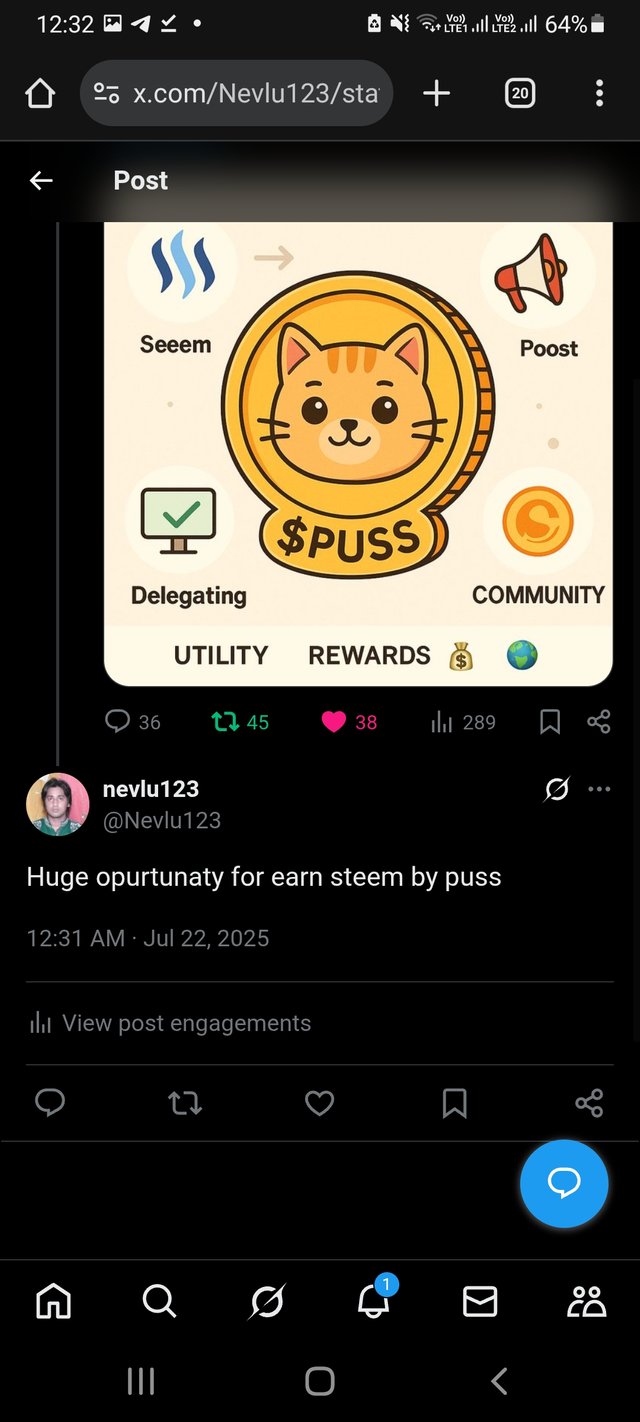Go back using the Post header arrow

41,180
